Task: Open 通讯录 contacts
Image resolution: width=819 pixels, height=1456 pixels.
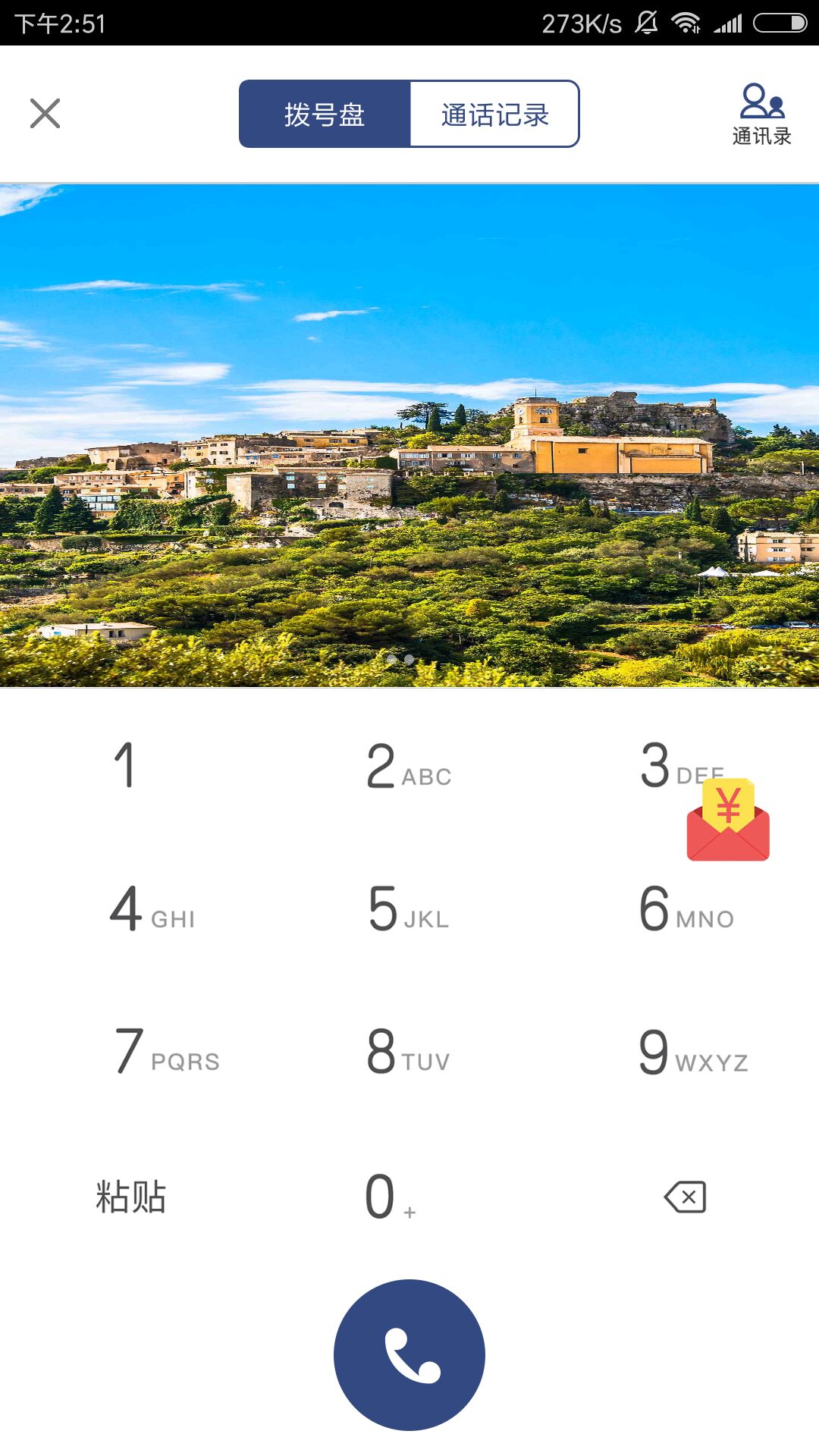Action: click(x=761, y=115)
